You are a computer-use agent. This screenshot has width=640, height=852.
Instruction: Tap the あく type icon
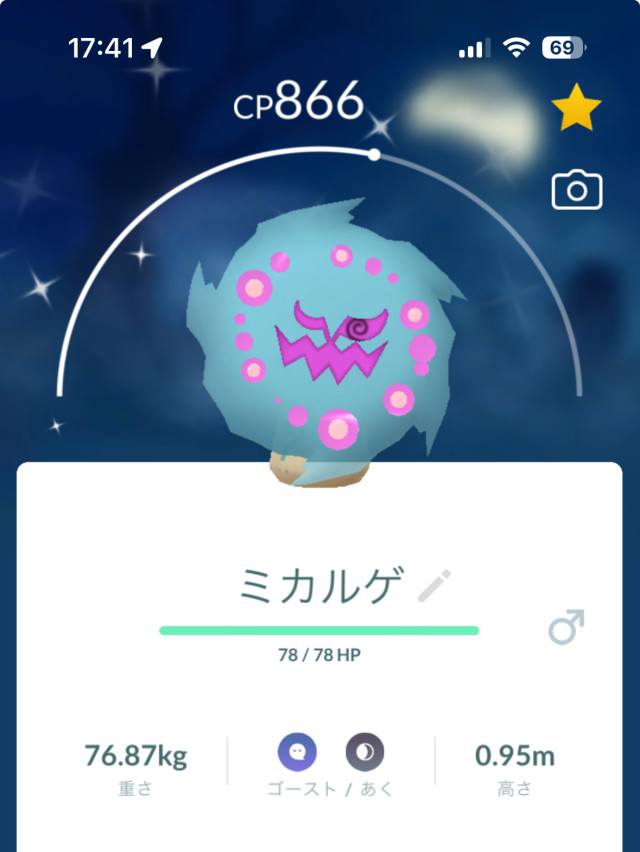(365, 751)
